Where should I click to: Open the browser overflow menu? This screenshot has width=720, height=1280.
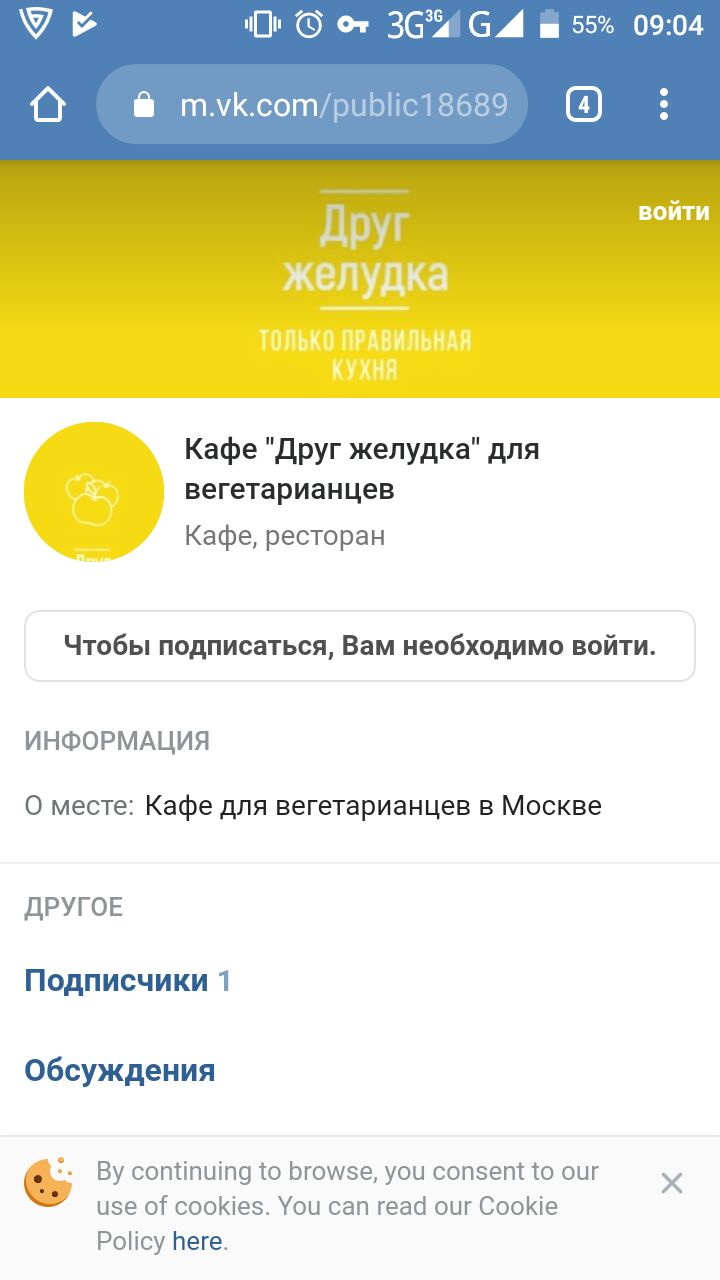pyautogui.click(x=664, y=104)
